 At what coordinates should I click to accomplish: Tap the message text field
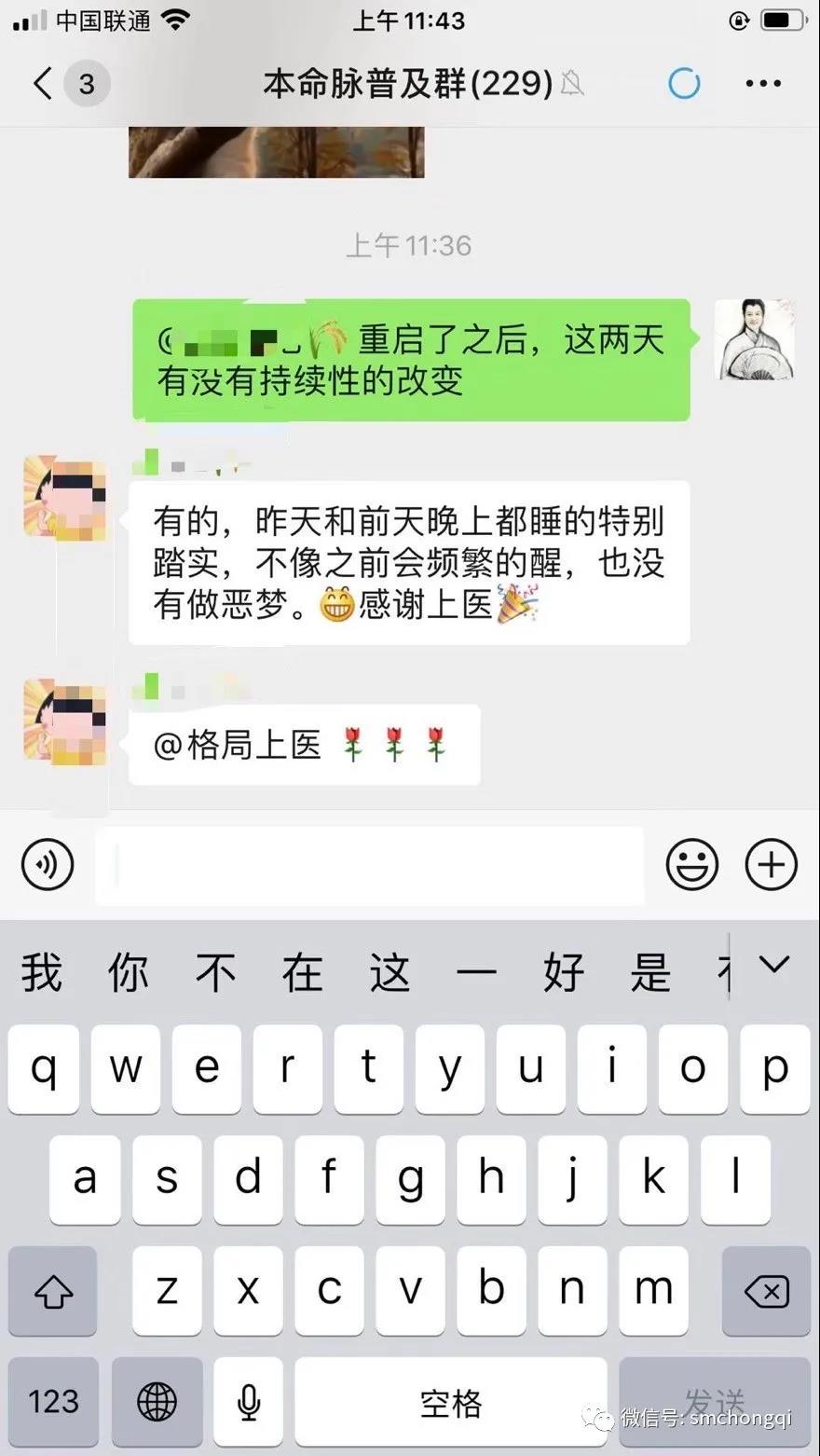click(x=370, y=865)
